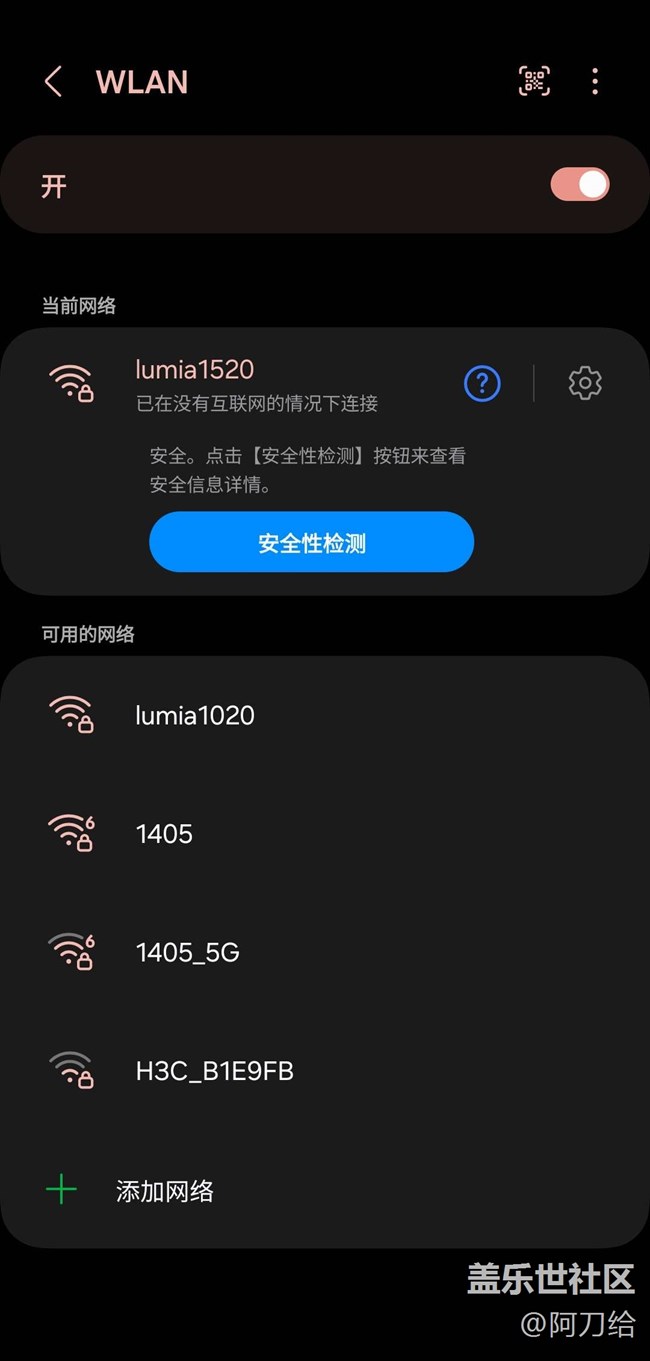Screen dimensions: 650x1361
Task: Open the more options menu
Action: [x=595, y=82]
